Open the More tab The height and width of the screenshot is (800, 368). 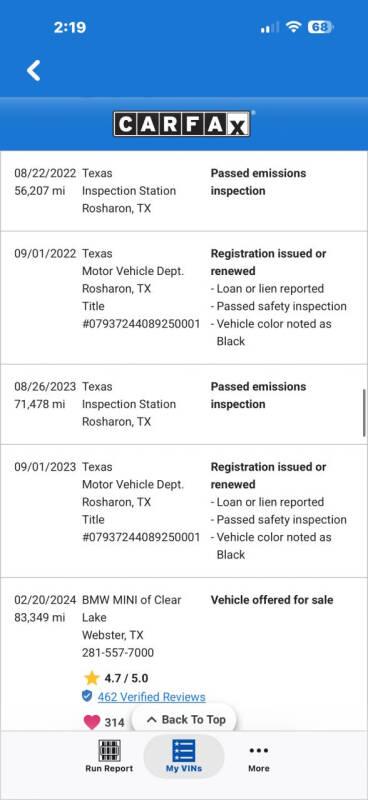pos(259,758)
